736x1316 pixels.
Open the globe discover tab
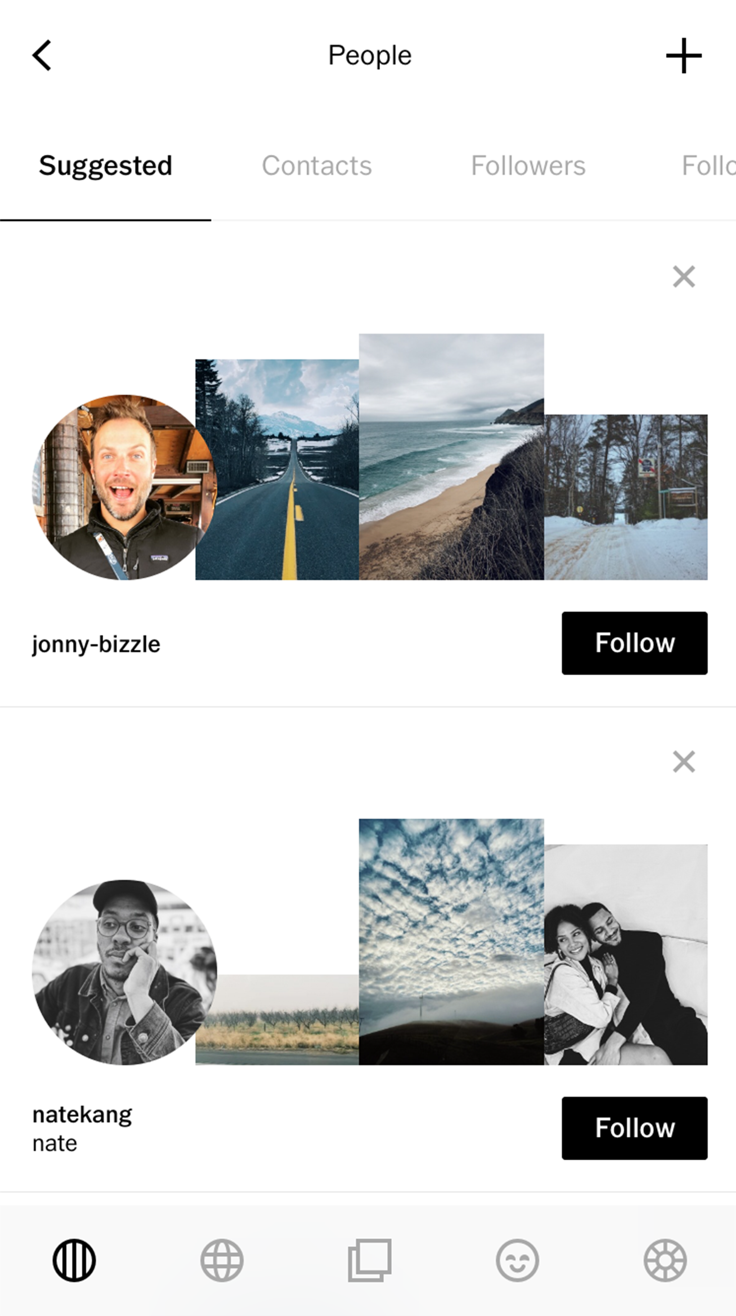click(222, 1260)
